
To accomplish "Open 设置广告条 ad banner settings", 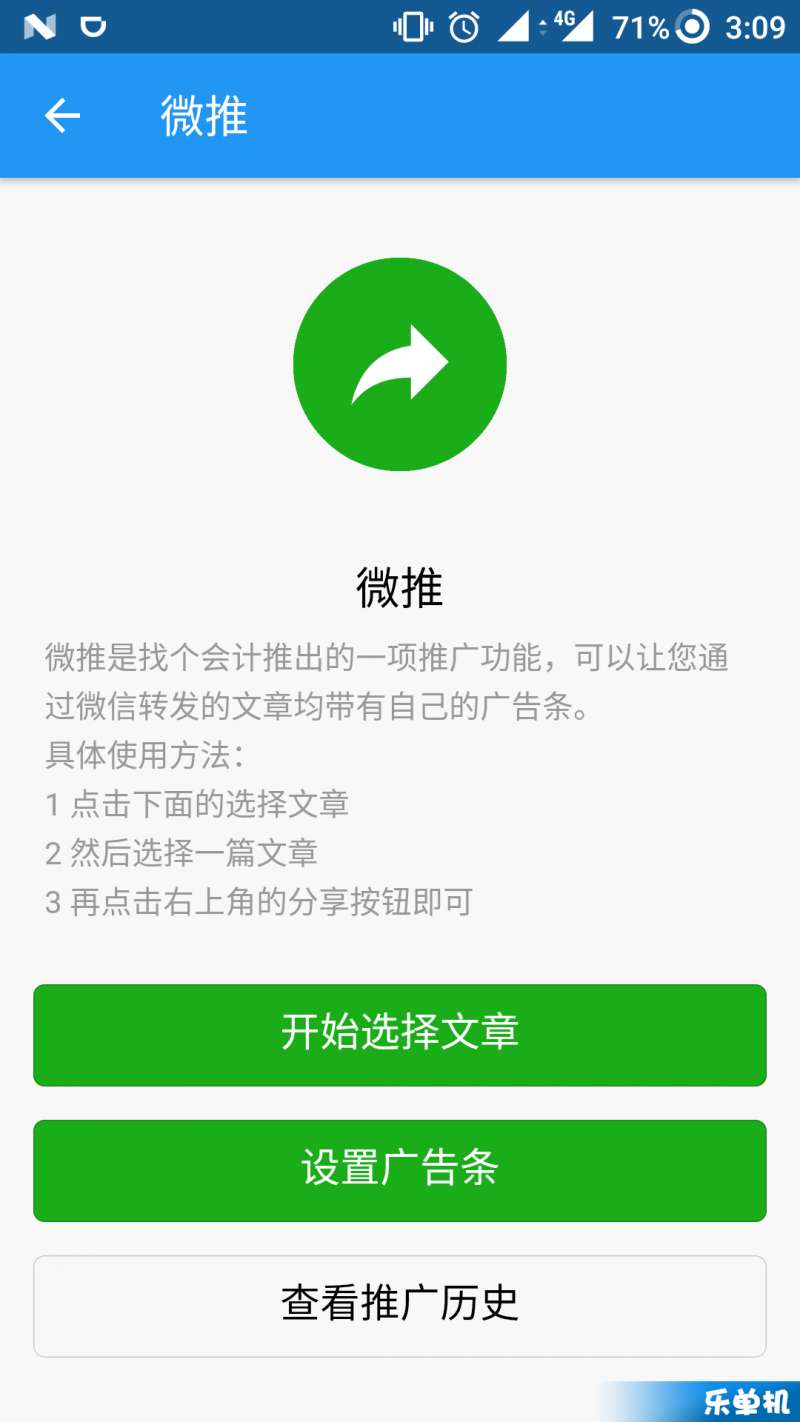I will coord(400,1170).
